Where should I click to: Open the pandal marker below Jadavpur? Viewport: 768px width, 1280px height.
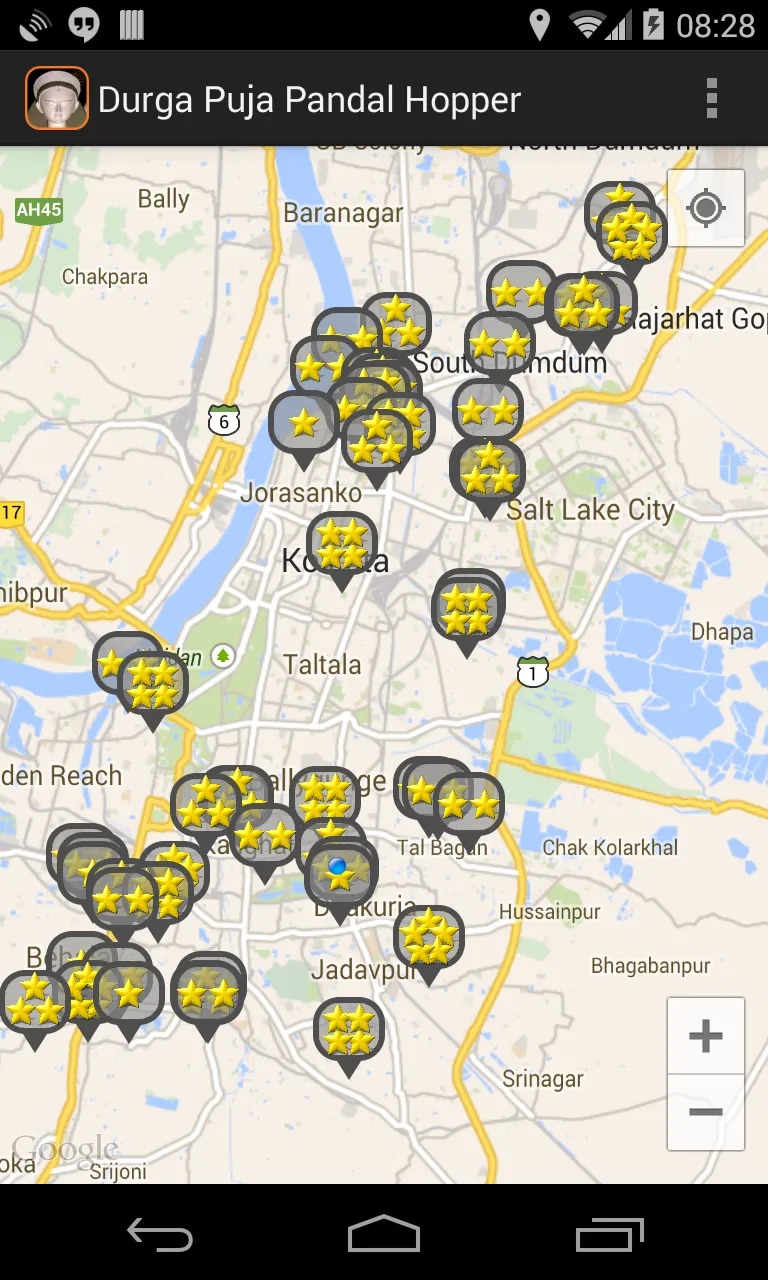coord(349,1031)
